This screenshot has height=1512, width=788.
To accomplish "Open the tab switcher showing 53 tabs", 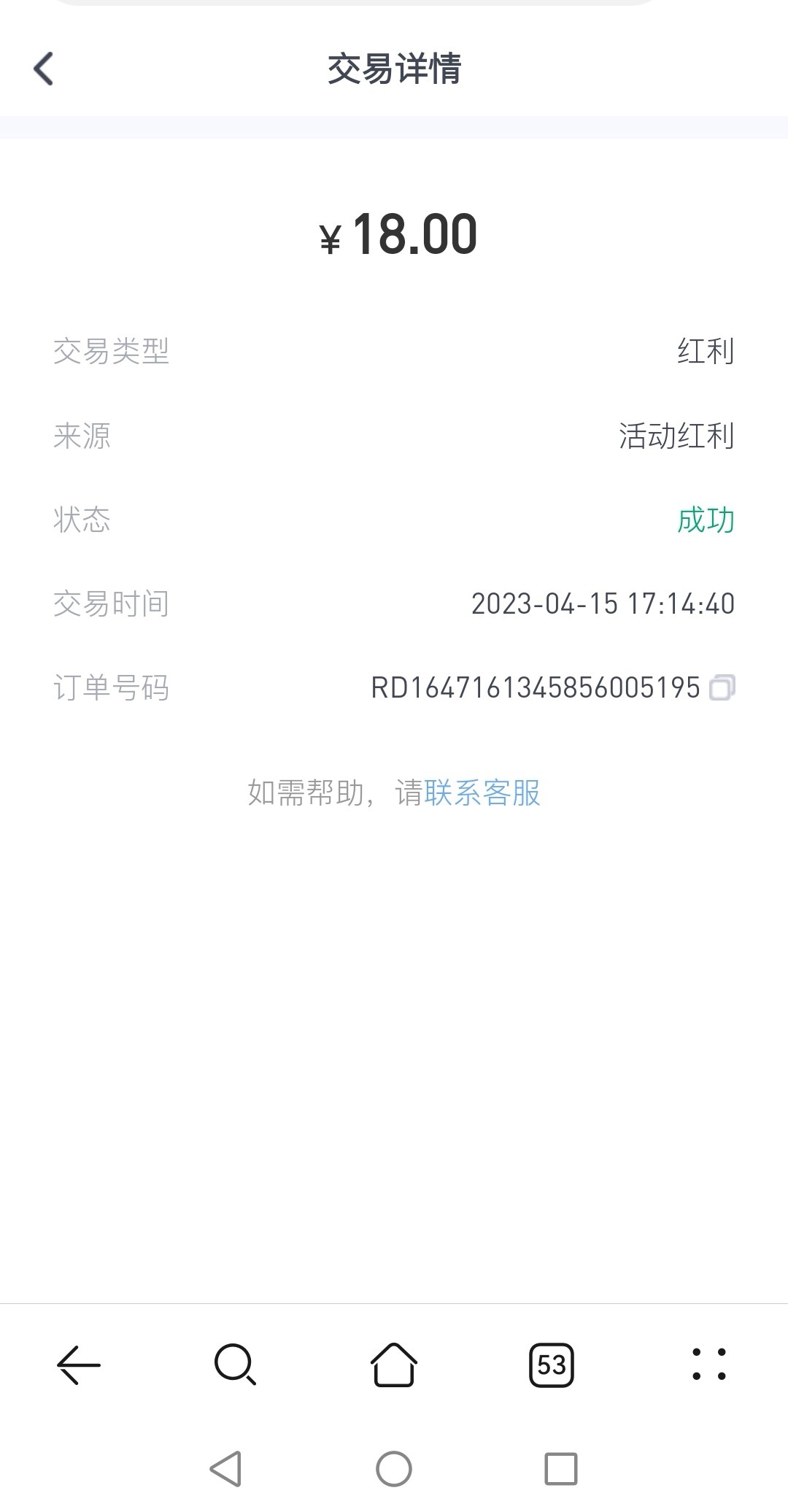I will point(552,1365).
